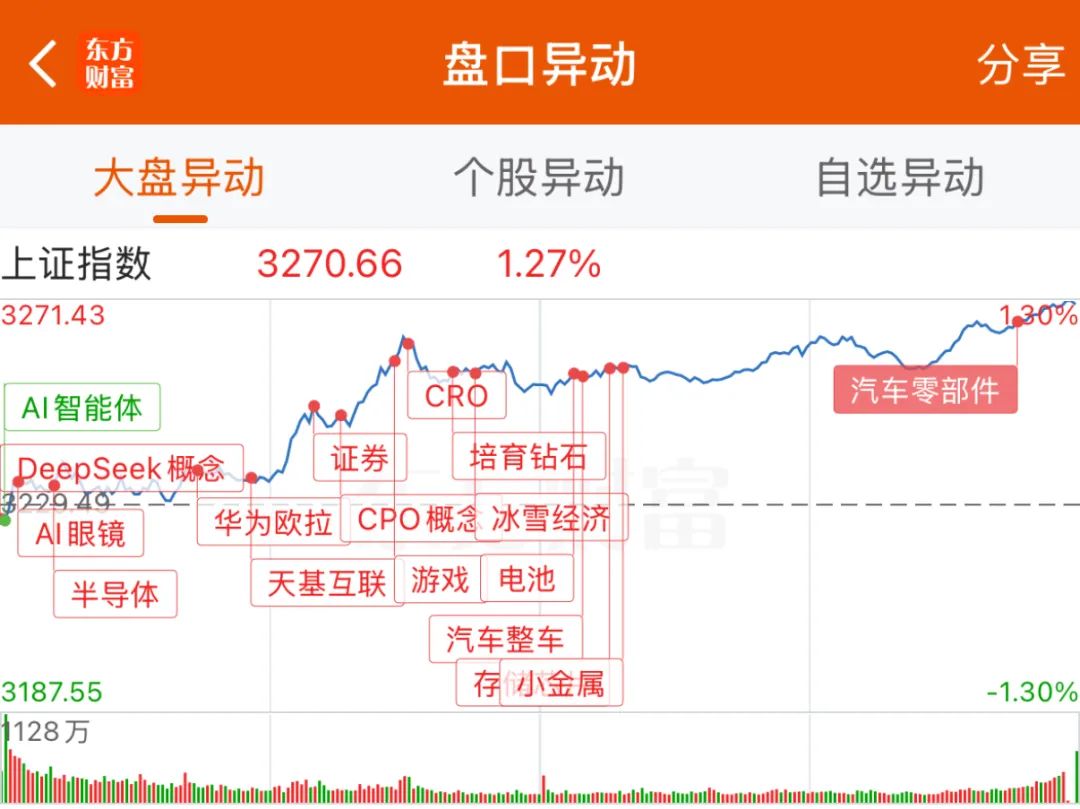
Task: Tap the 分享 share button
Action: 1021,65
